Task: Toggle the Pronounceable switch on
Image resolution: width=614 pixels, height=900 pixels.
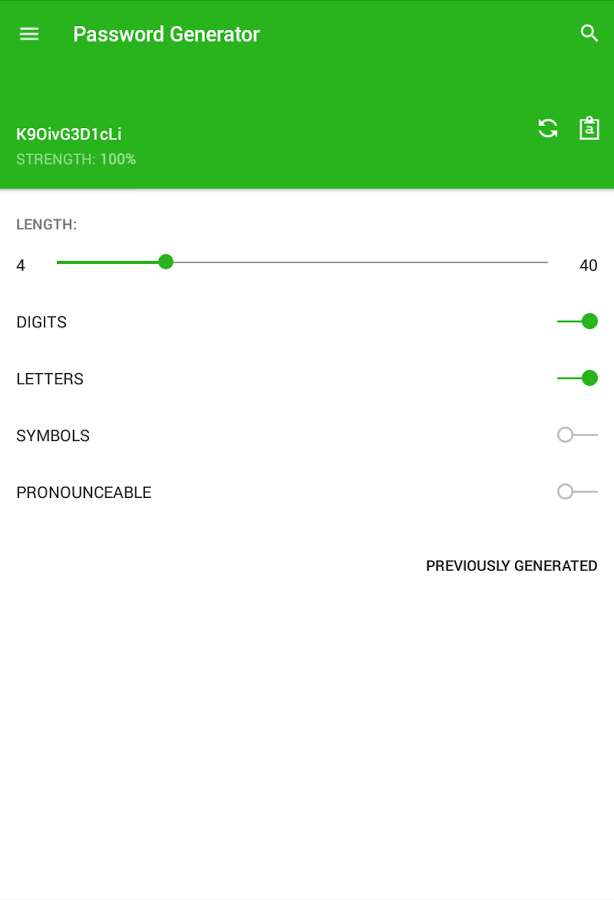Action: point(577,492)
